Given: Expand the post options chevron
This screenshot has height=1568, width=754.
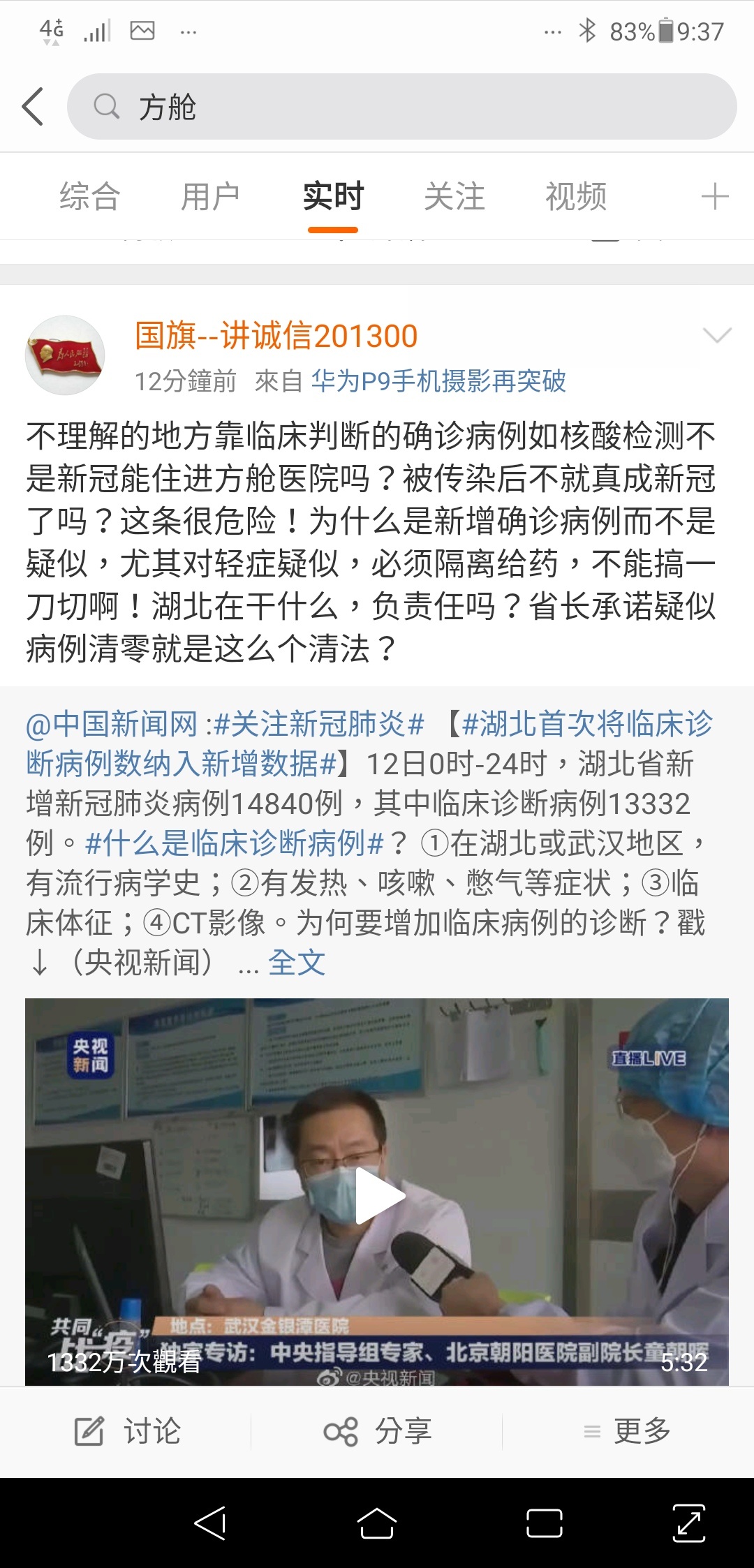Looking at the screenshot, I should click(x=717, y=335).
